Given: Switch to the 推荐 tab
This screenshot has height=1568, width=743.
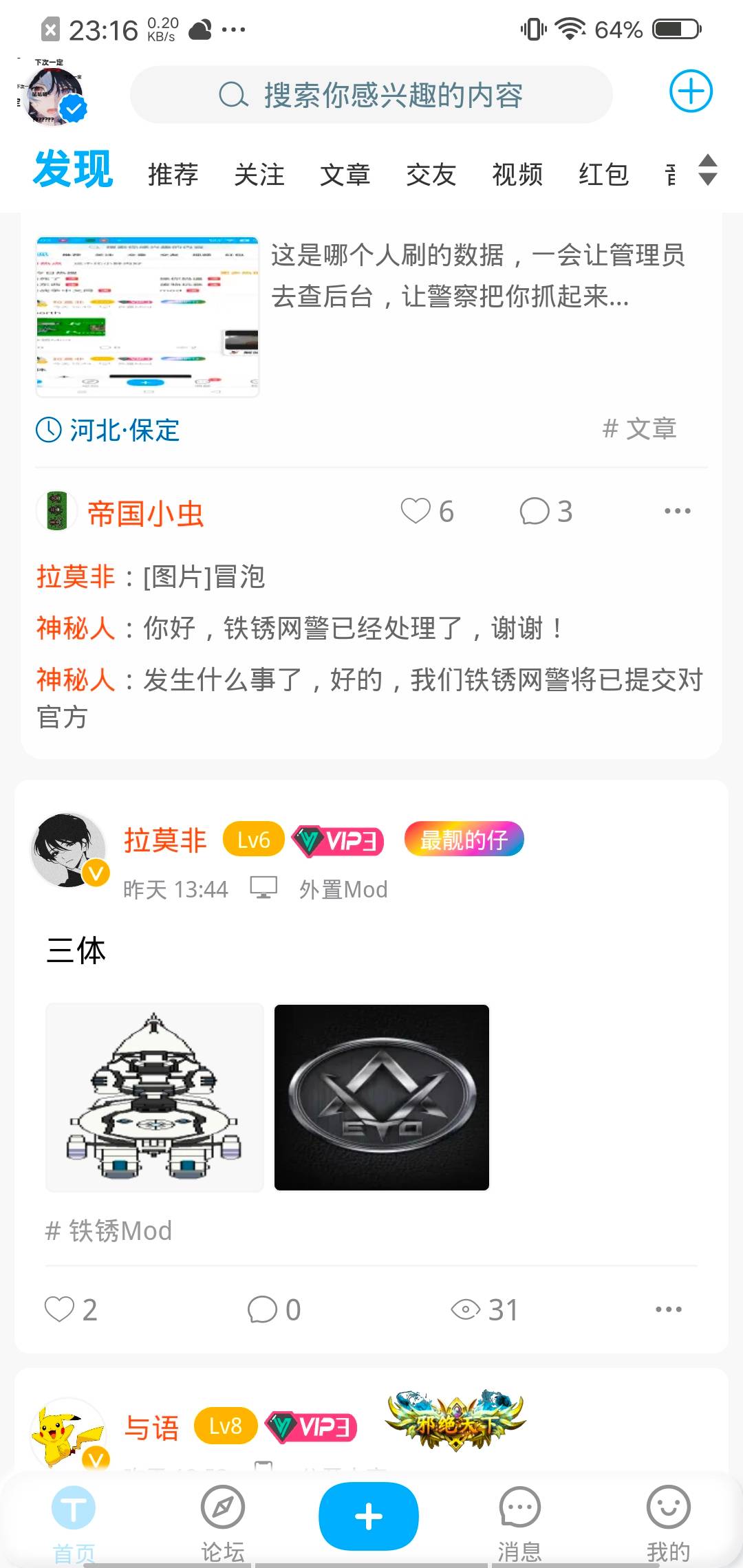Looking at the screenshot, I should [x=173, y=175].
